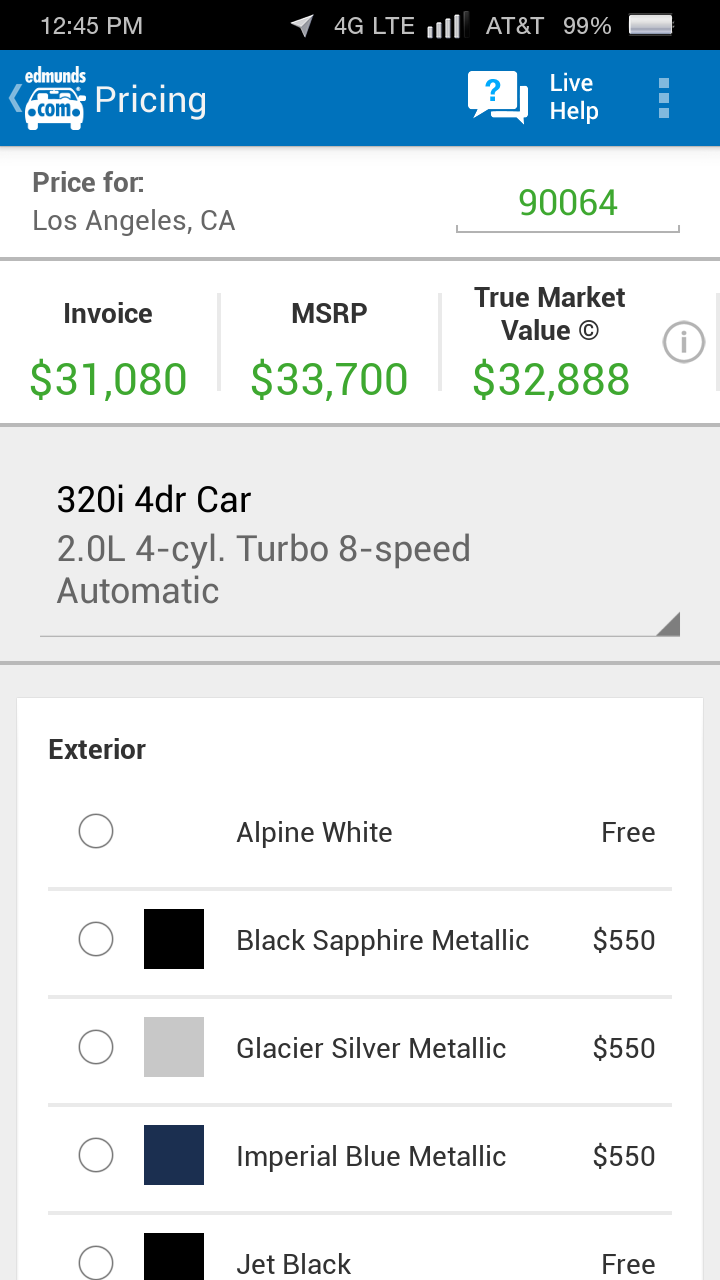This screenshot has width=720, height=1280.
Task: View the Invoice price column
Action: pos(108,345)
